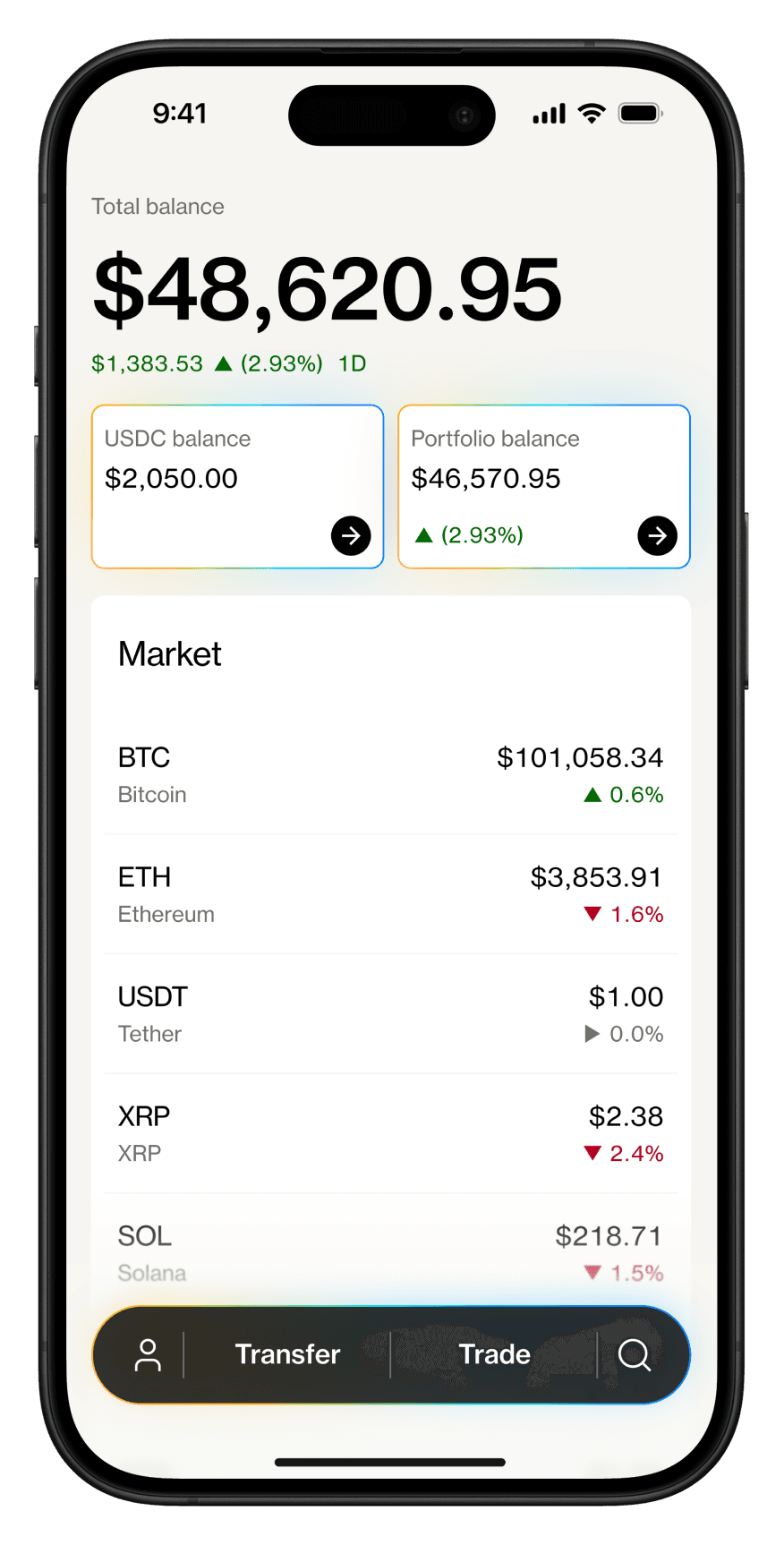Open the Market section header

(170, 654)
